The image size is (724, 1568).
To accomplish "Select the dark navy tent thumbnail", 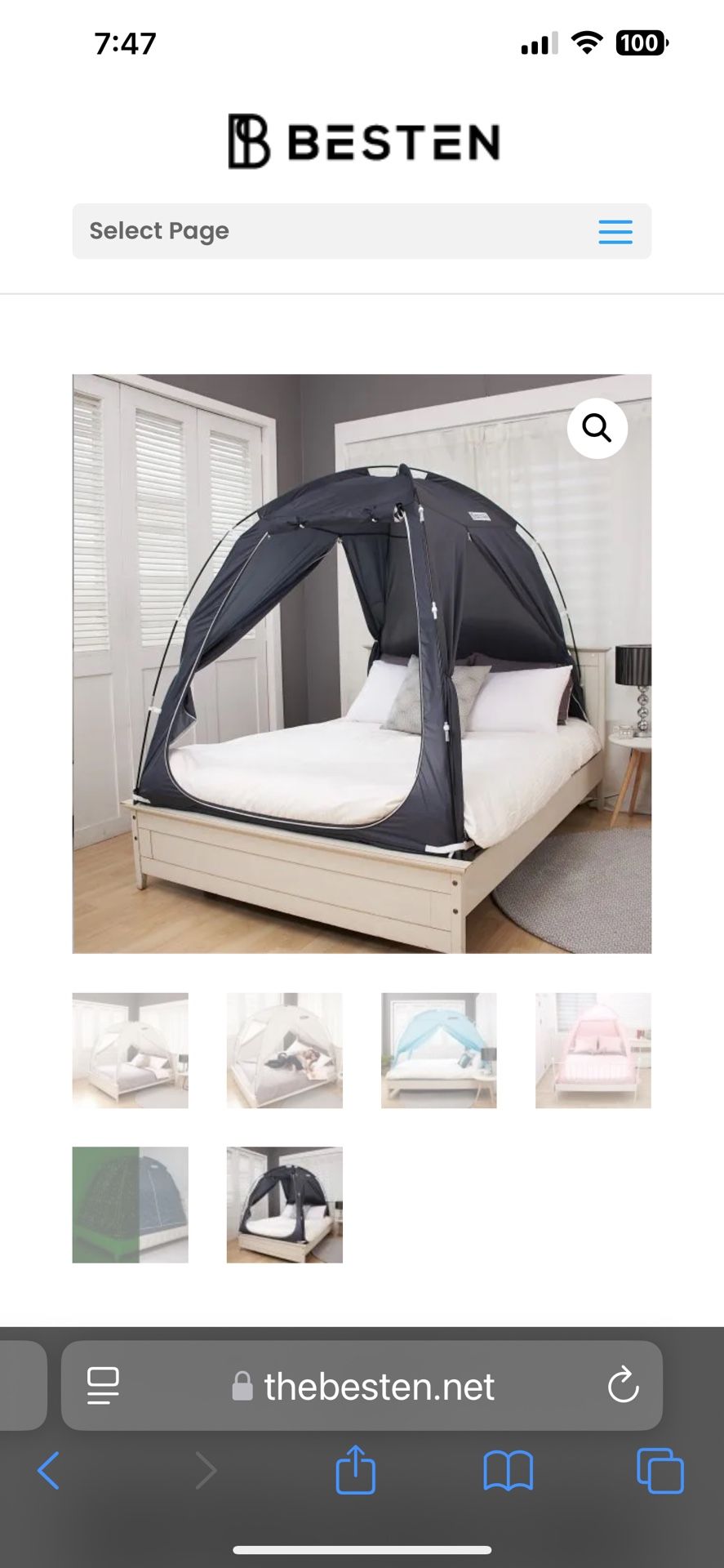I will pyautogui.click(x=284, y=1205).
